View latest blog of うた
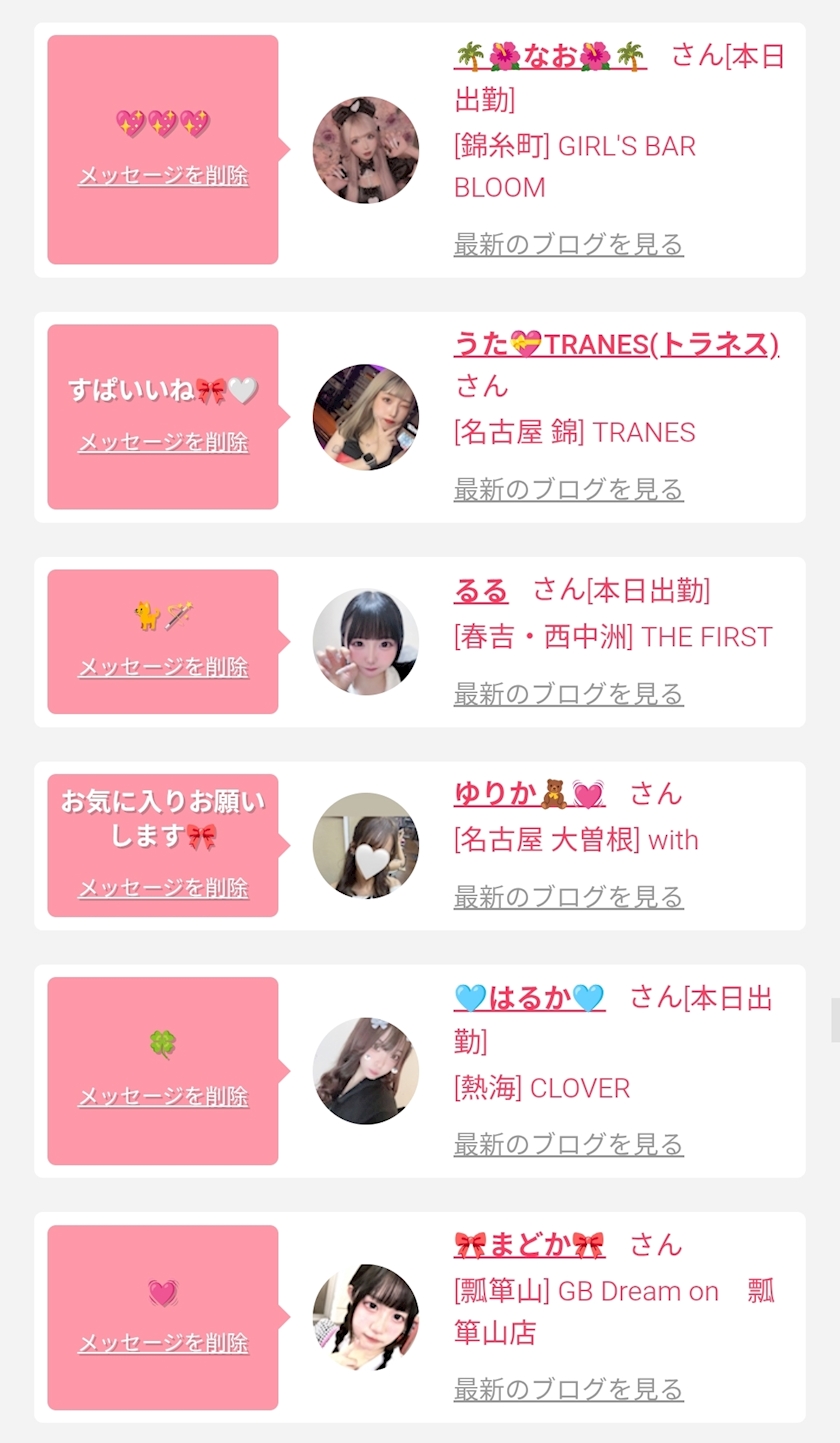Screen dimensions: 840x1443 568,489
